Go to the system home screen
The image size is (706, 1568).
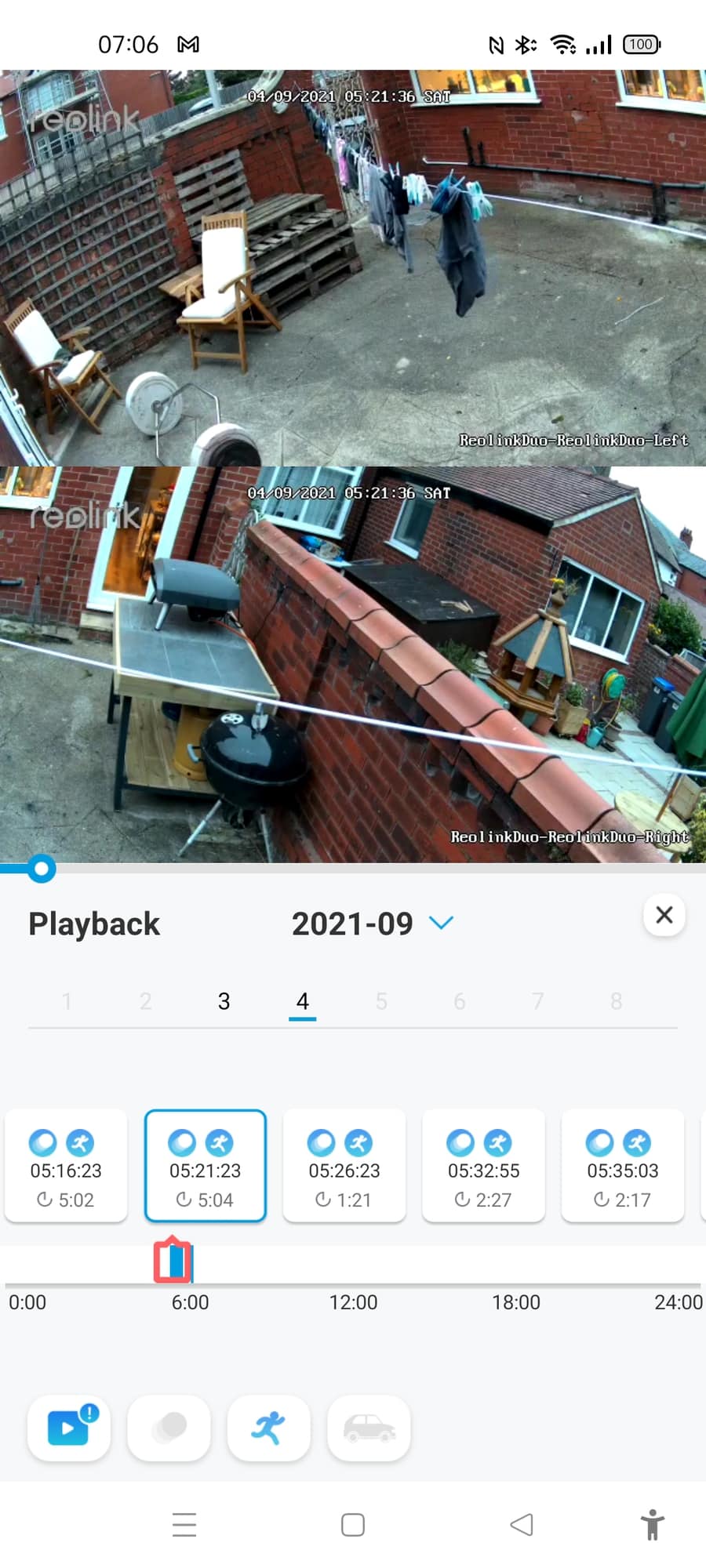[353, 1525]
